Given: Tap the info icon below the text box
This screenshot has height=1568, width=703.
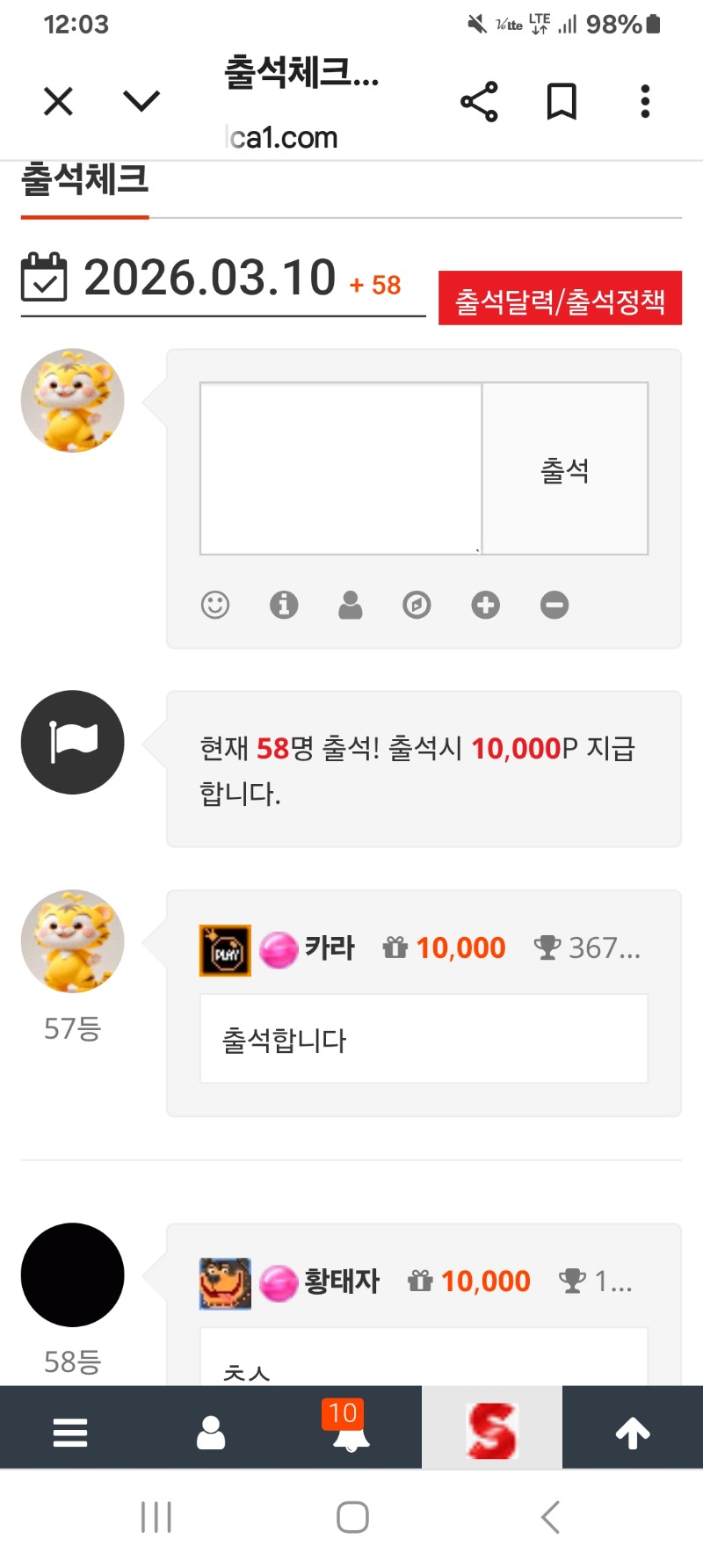Looking at the screenshot, I should (284, 605).
